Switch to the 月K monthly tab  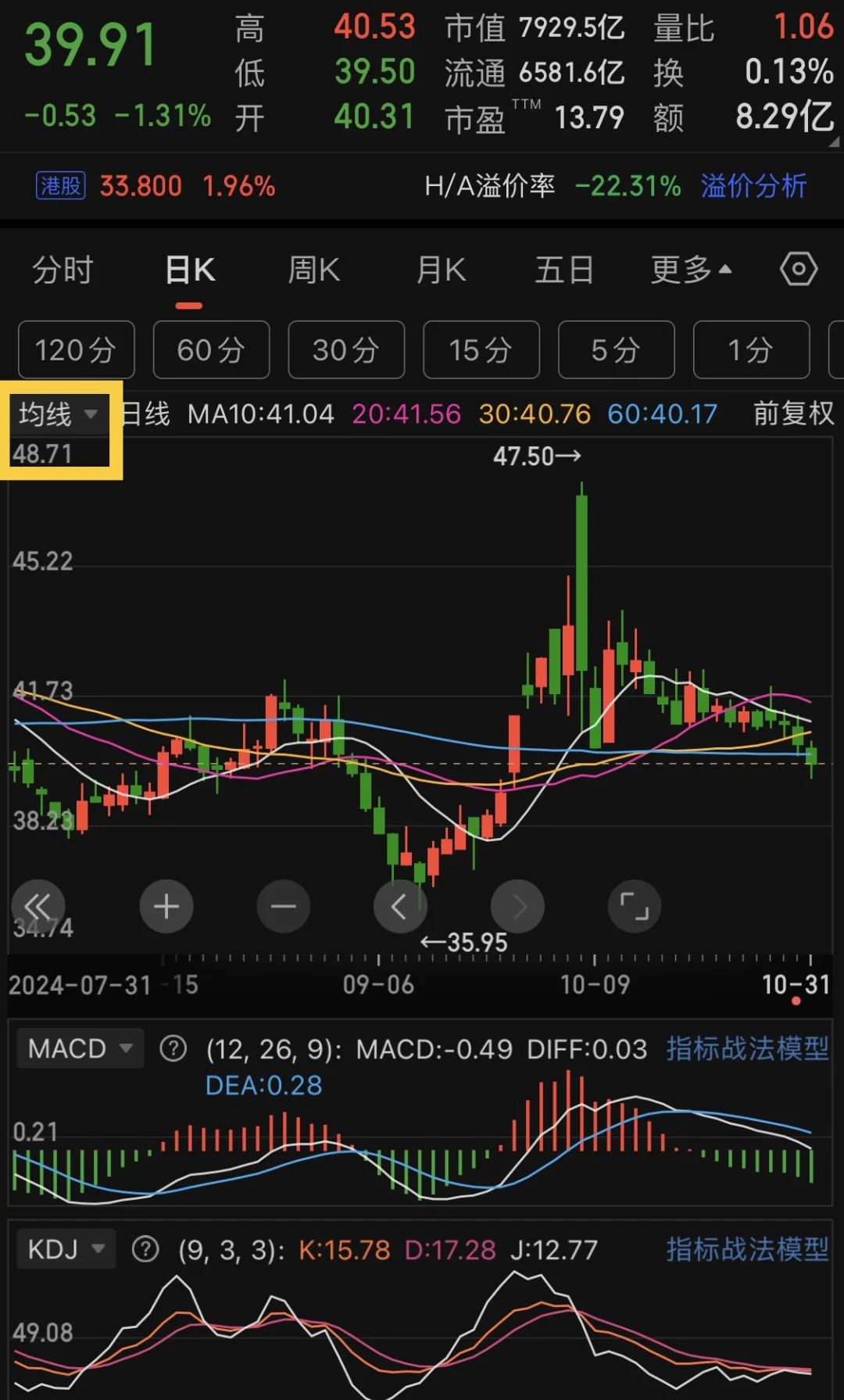(441, 270)
